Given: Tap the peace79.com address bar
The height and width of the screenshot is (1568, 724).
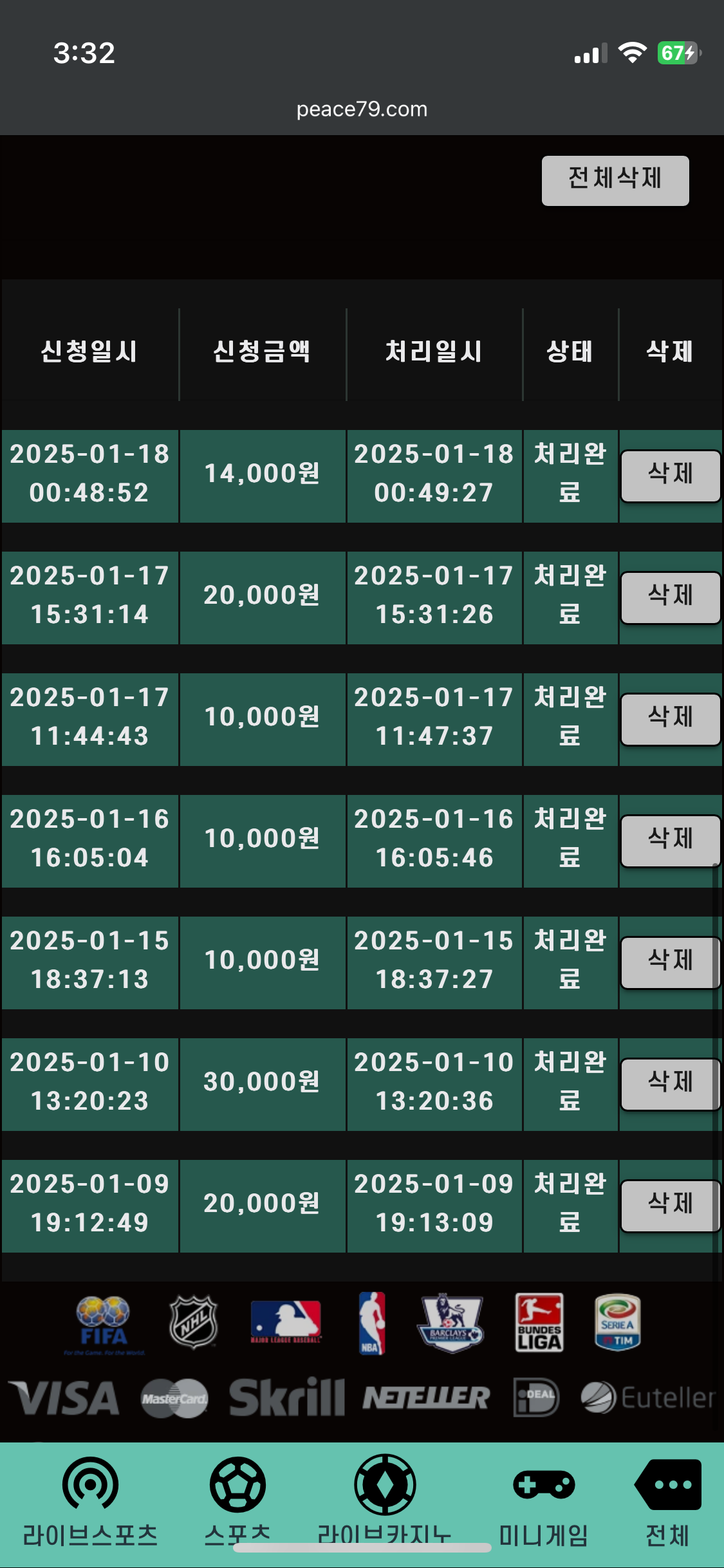Looking at the screenshot, I should [x=362, y=109].
